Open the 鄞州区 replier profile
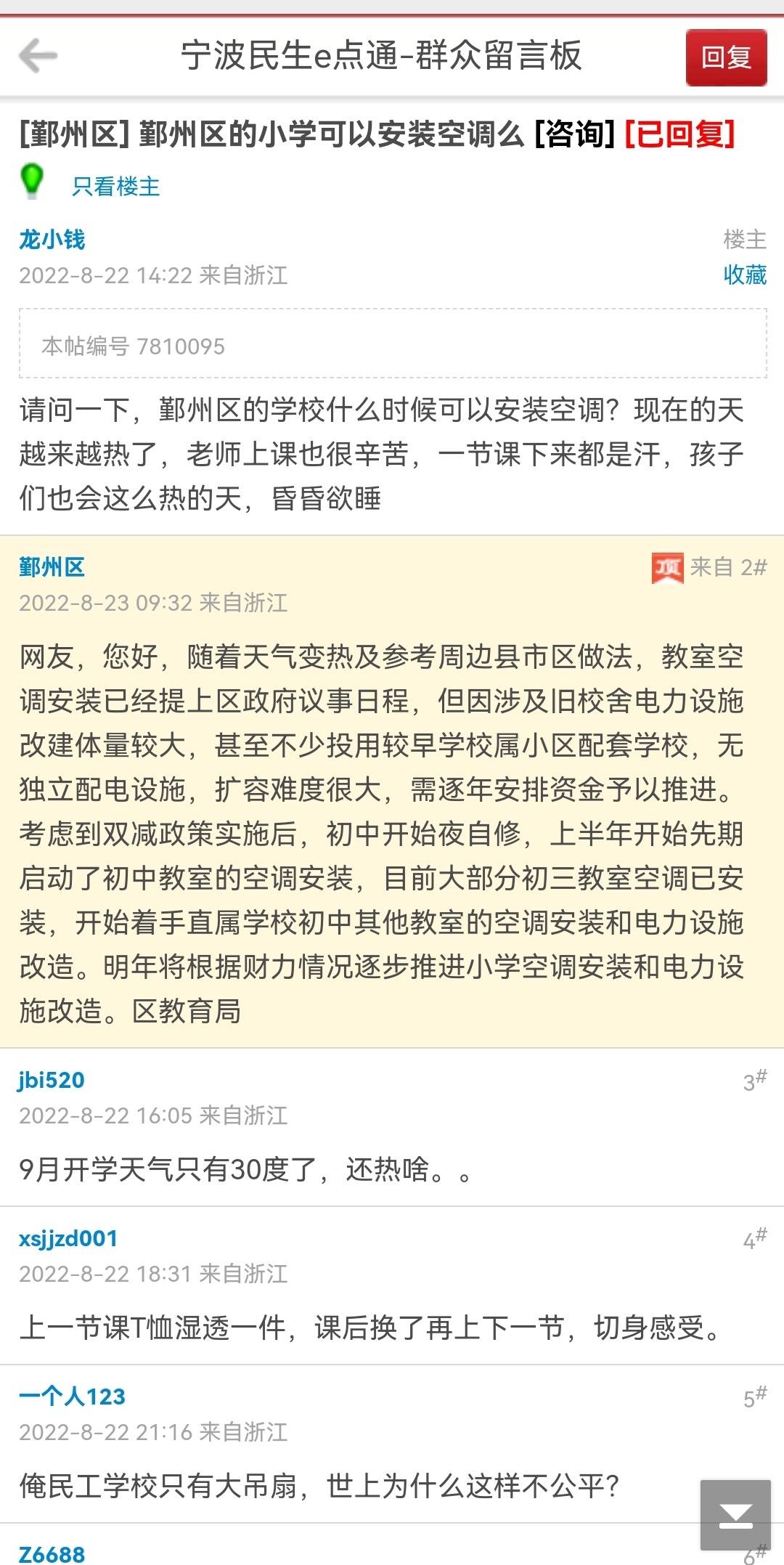This screenshot has width=784, height=1565. pyautogui.click(x=52, y=566)
